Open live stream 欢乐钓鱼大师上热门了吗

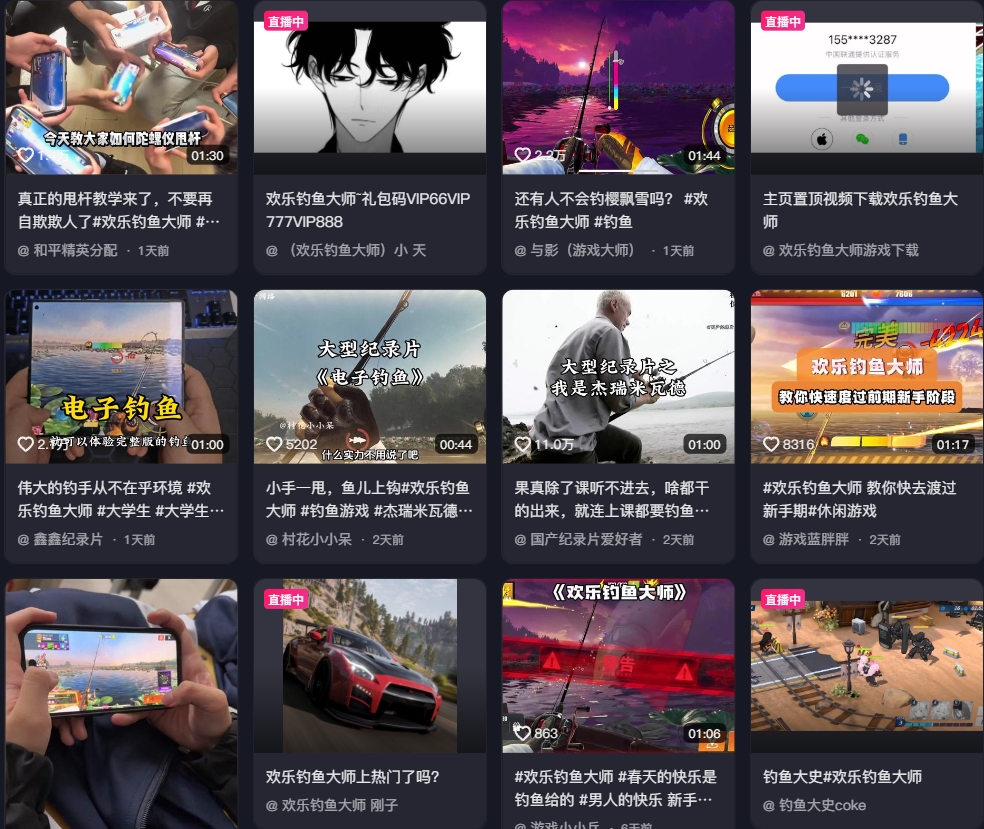click(369, 666)
